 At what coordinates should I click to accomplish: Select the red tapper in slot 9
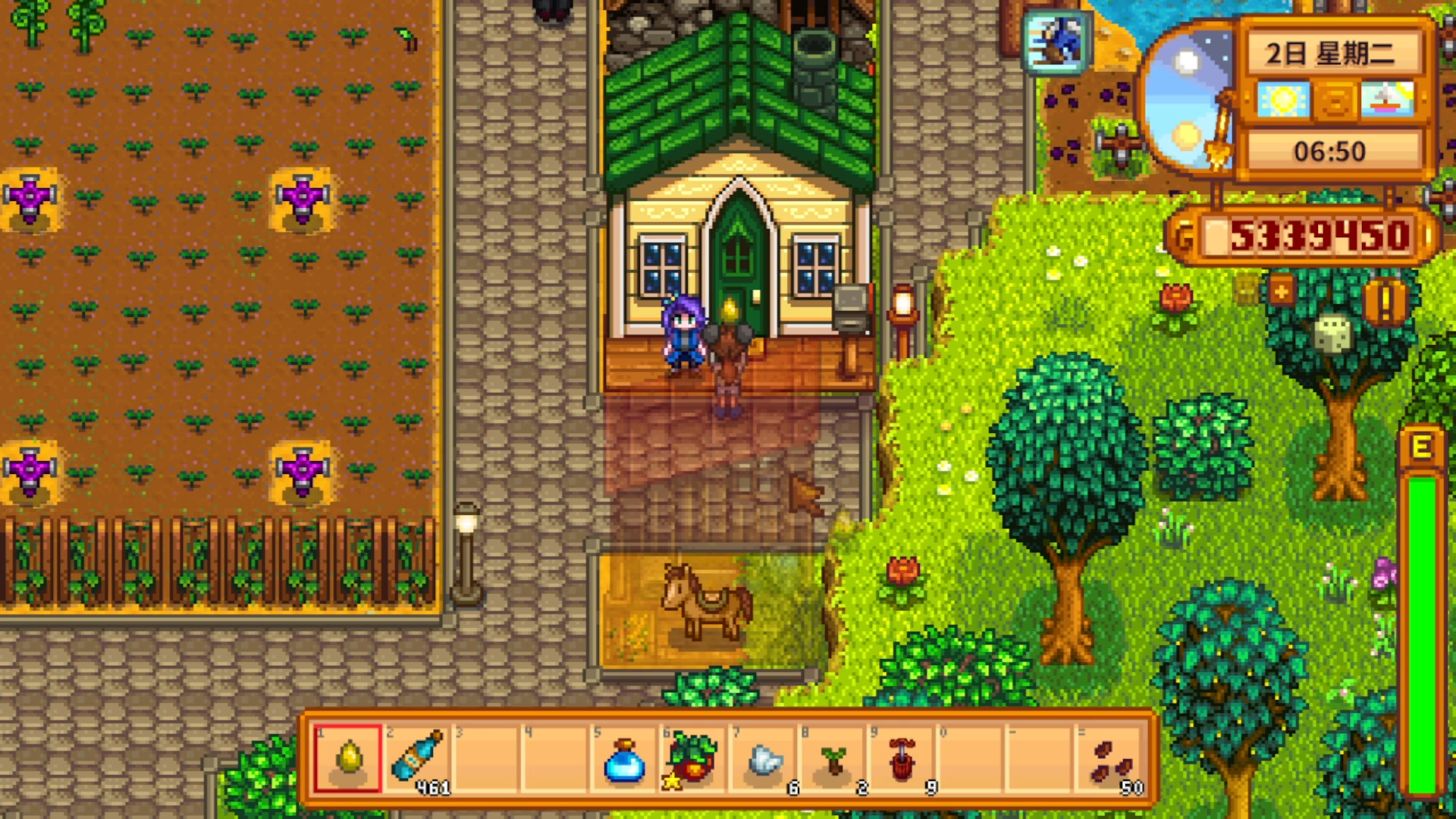click(902, 758)
